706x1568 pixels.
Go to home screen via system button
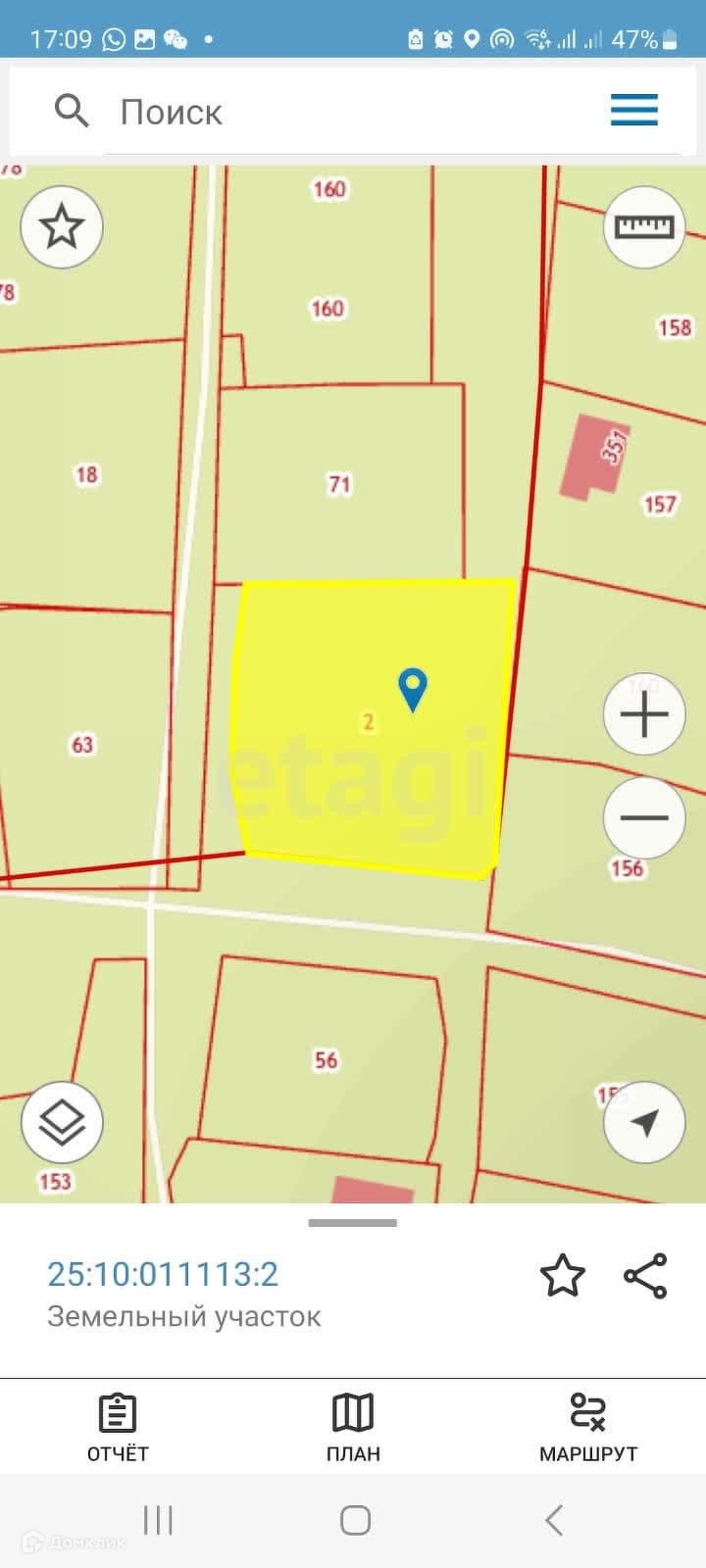point(354,1520)
